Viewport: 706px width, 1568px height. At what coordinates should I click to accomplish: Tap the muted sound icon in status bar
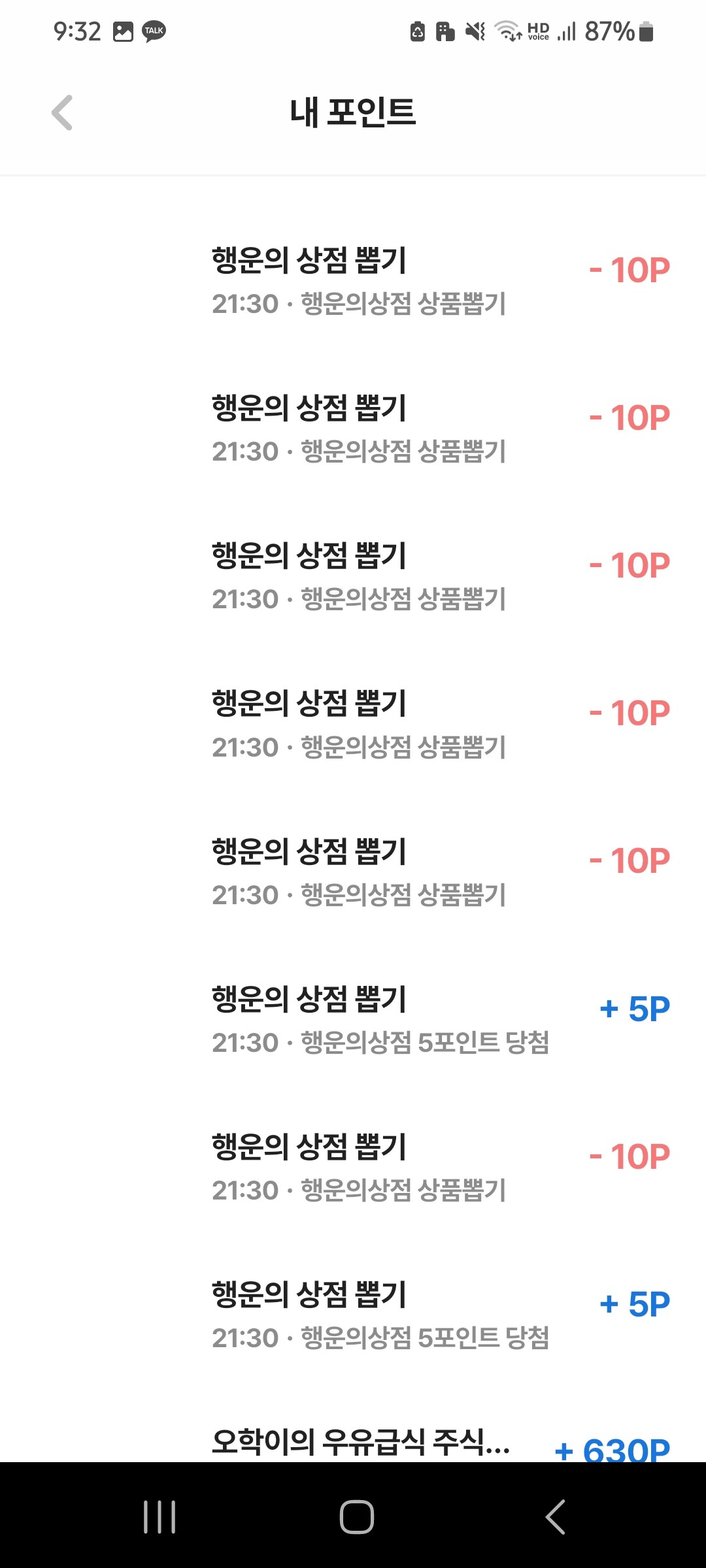pyautogui.click(x=474, y=29)
